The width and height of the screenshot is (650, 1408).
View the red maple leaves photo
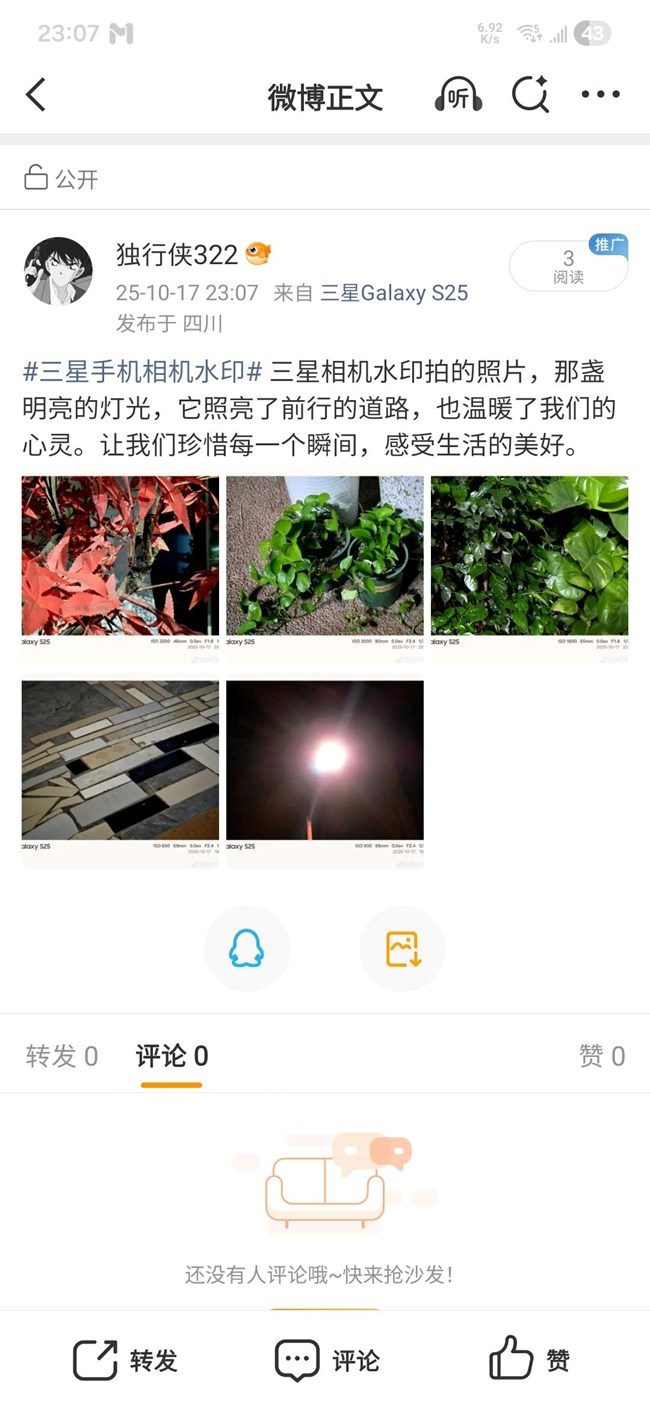tap(120, 568)
